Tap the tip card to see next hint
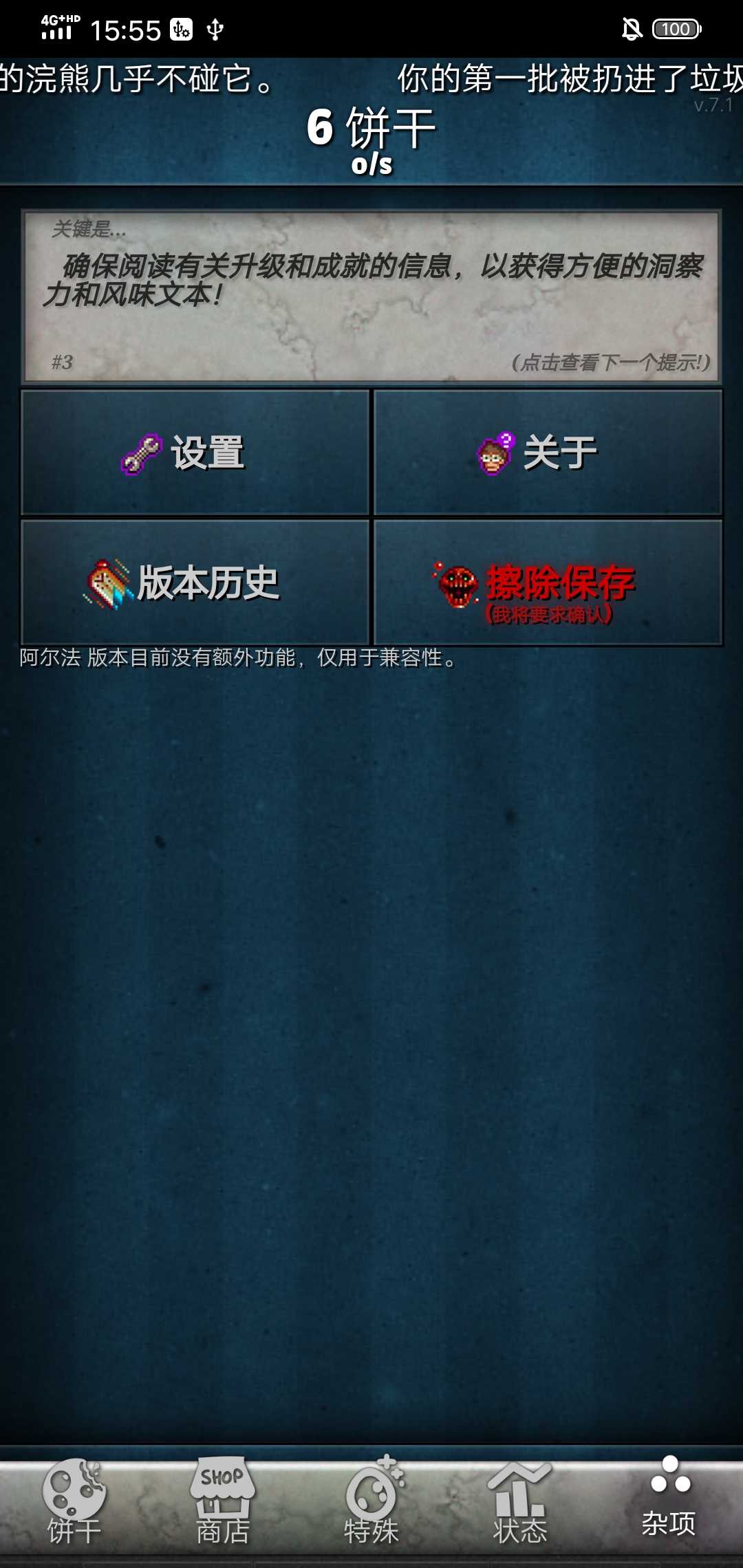The image size is (743, 1568). (371, 296)
